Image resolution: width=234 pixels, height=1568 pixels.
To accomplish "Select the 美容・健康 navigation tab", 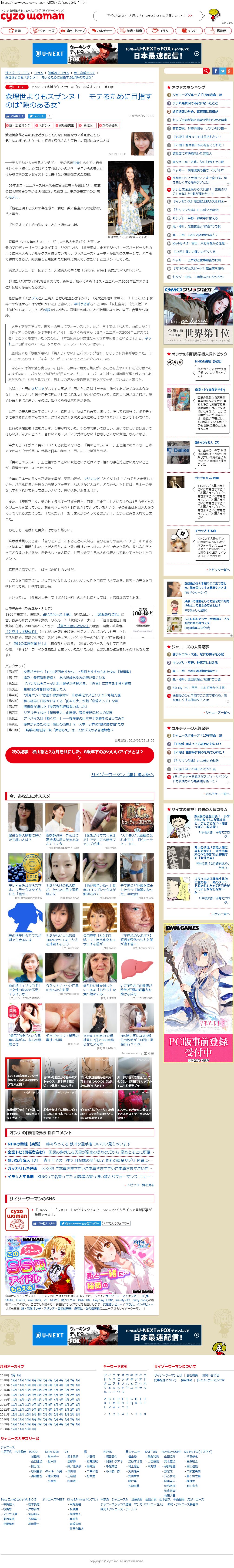I will [x=131, y=30].
